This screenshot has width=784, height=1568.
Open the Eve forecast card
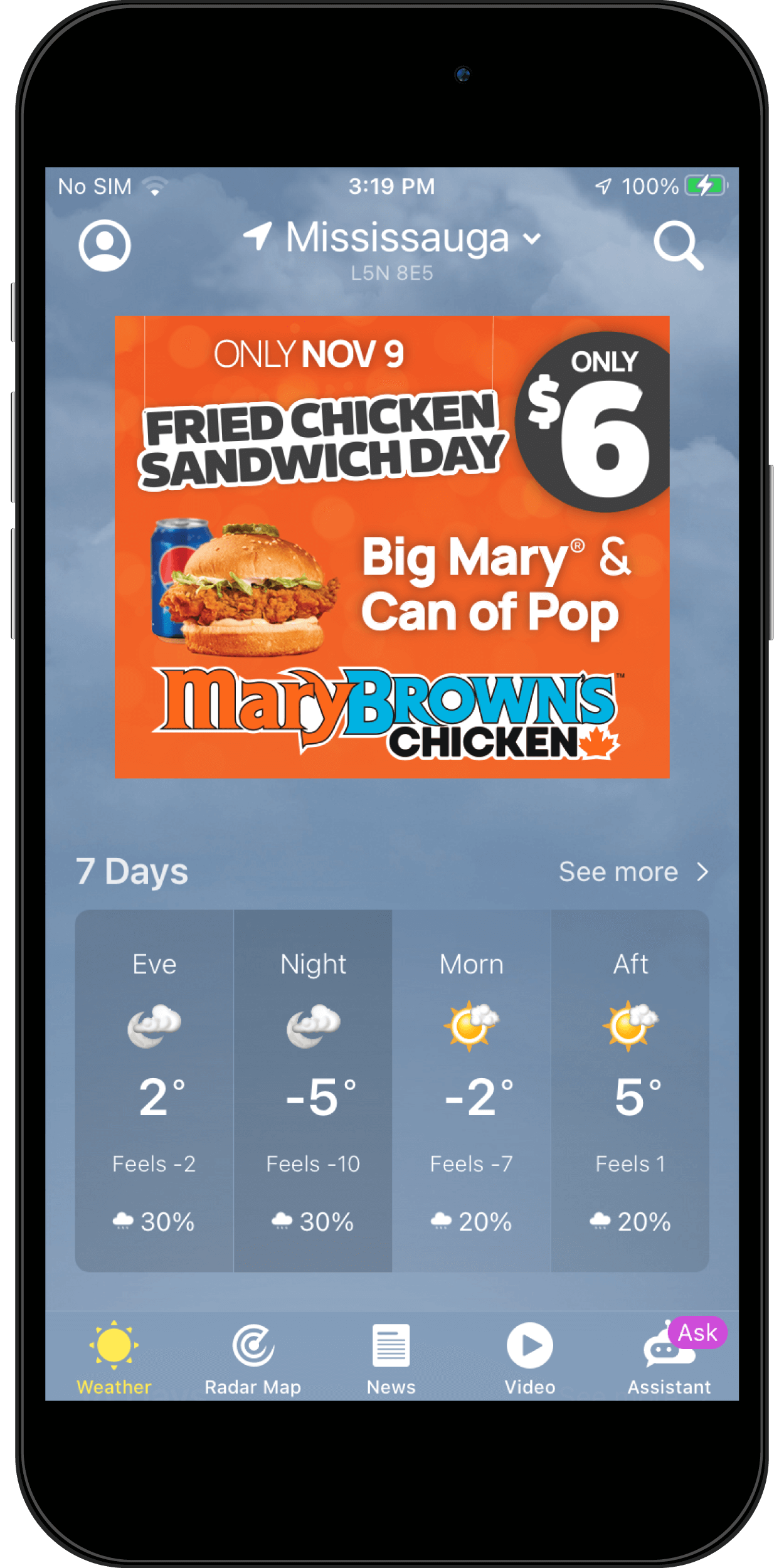154,1091
